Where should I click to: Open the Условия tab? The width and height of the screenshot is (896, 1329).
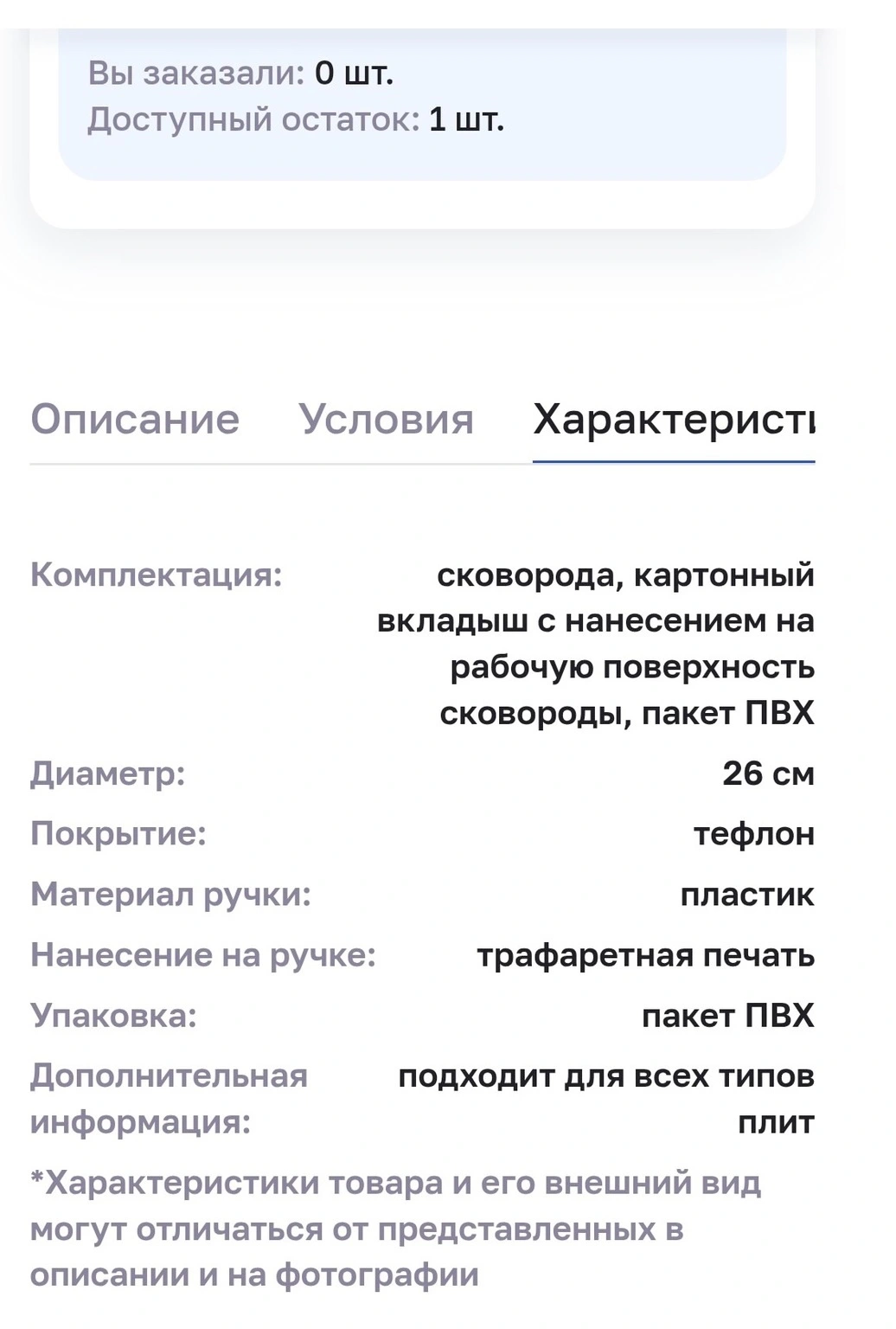[387, 420]
